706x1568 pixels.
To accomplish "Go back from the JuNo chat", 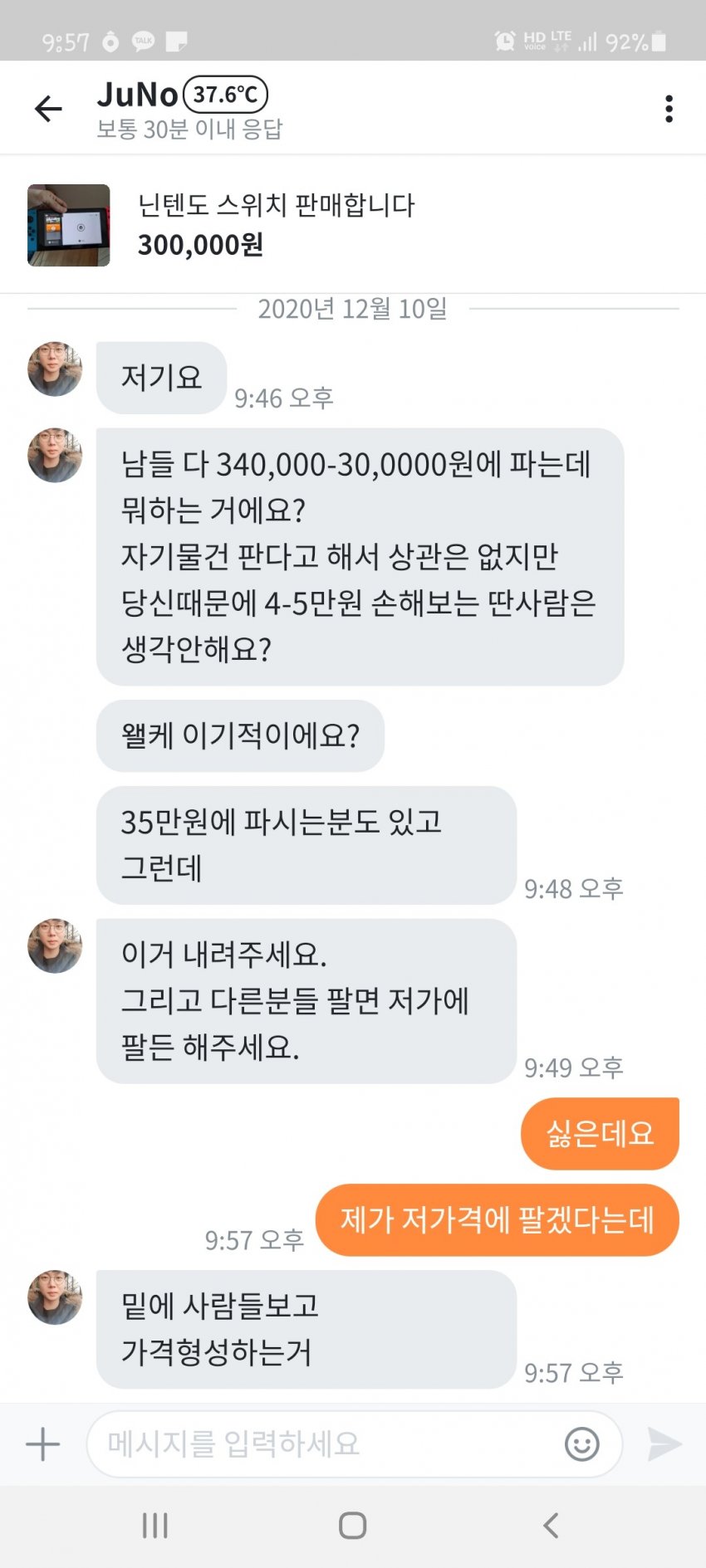I will pos(48,109).
